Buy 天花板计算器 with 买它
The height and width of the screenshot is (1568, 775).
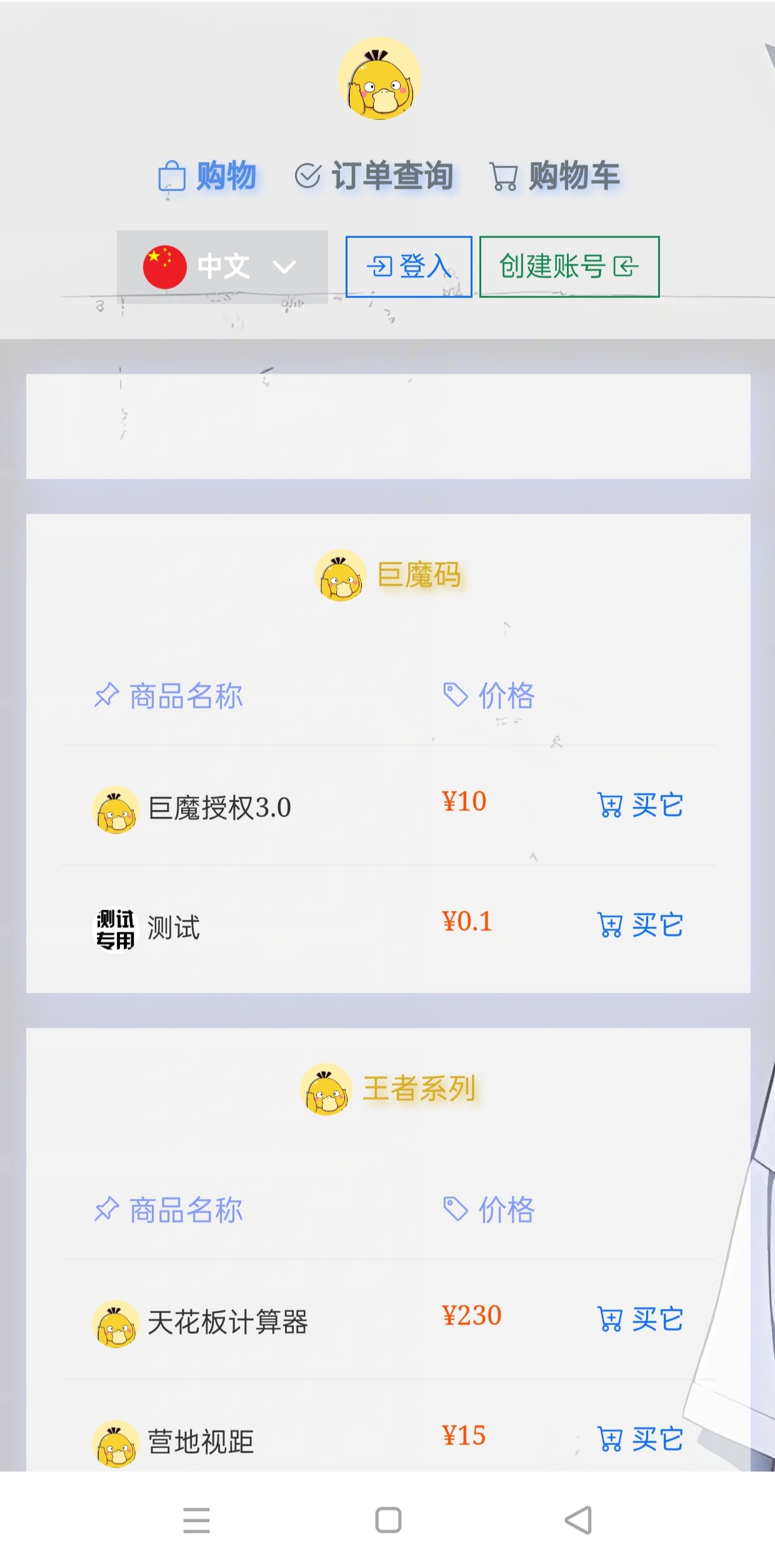coord(640,1319)
